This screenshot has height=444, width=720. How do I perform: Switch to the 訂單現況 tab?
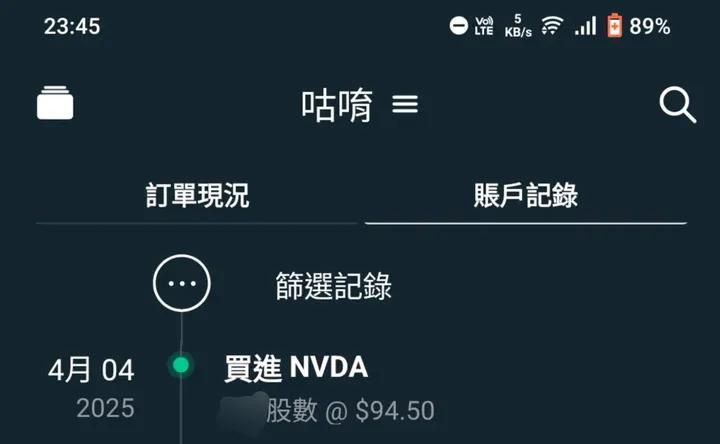pos(197,196)
